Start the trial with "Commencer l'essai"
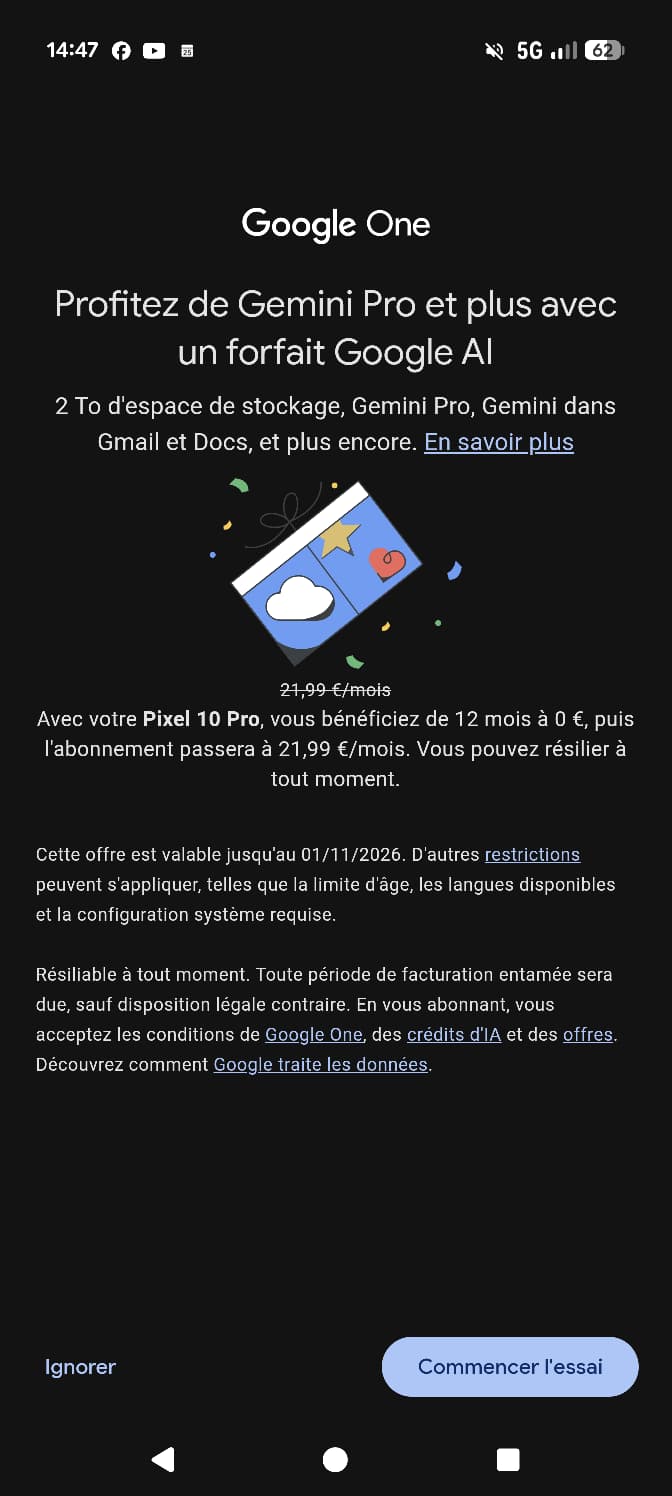Viewport: 672px width, 1496px height. (510, 1367)
